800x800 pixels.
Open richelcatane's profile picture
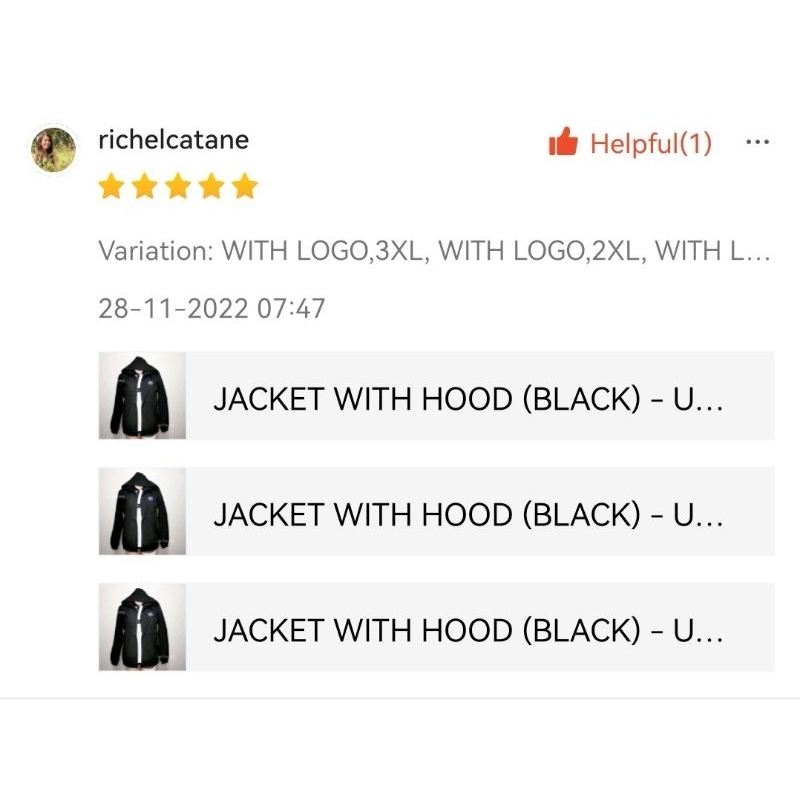click(x=54, y=149)
